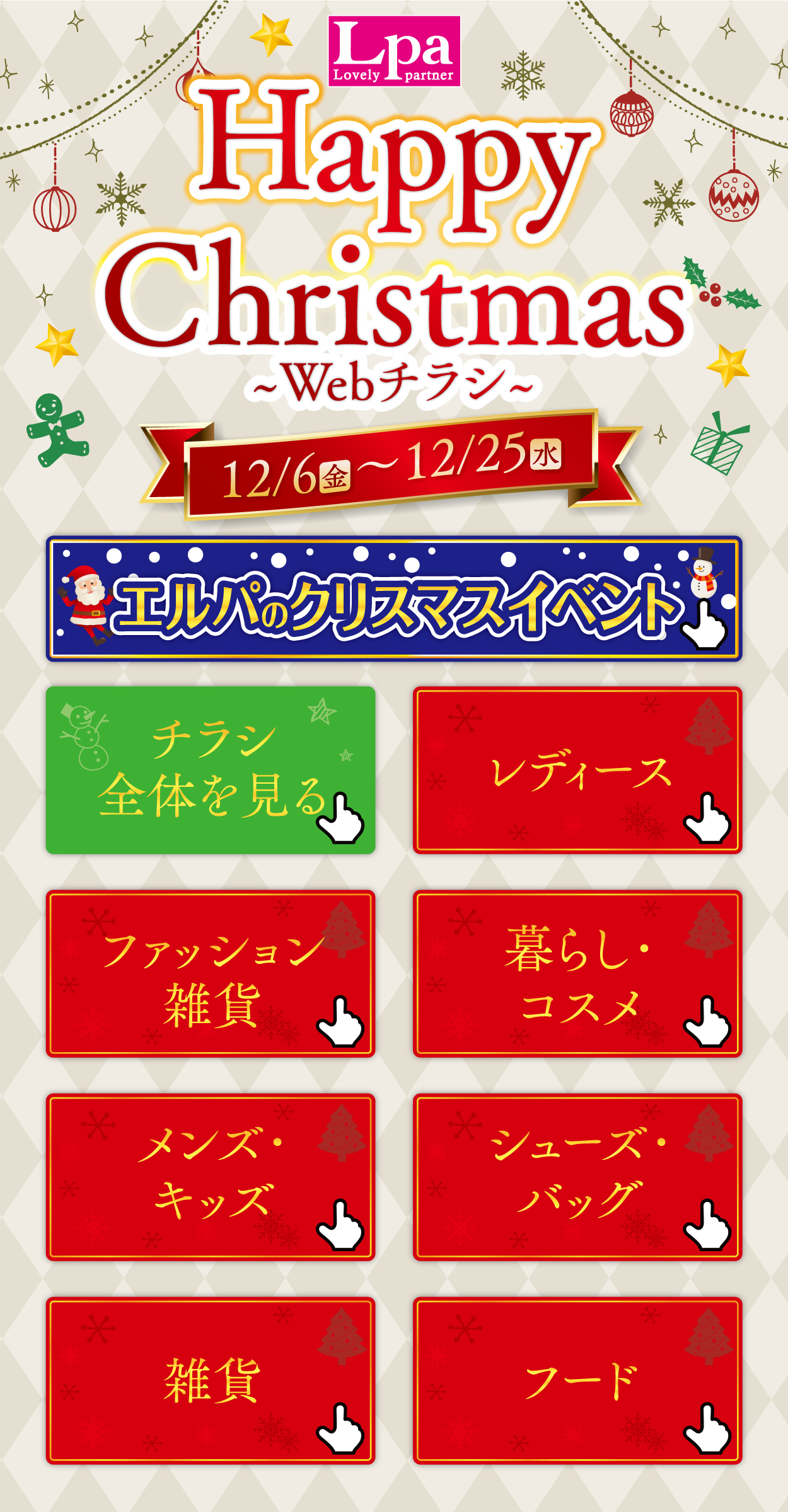Go to the 雑貨 section
Viewport: 788px width, 1512px height.
tap(211, 1381)
